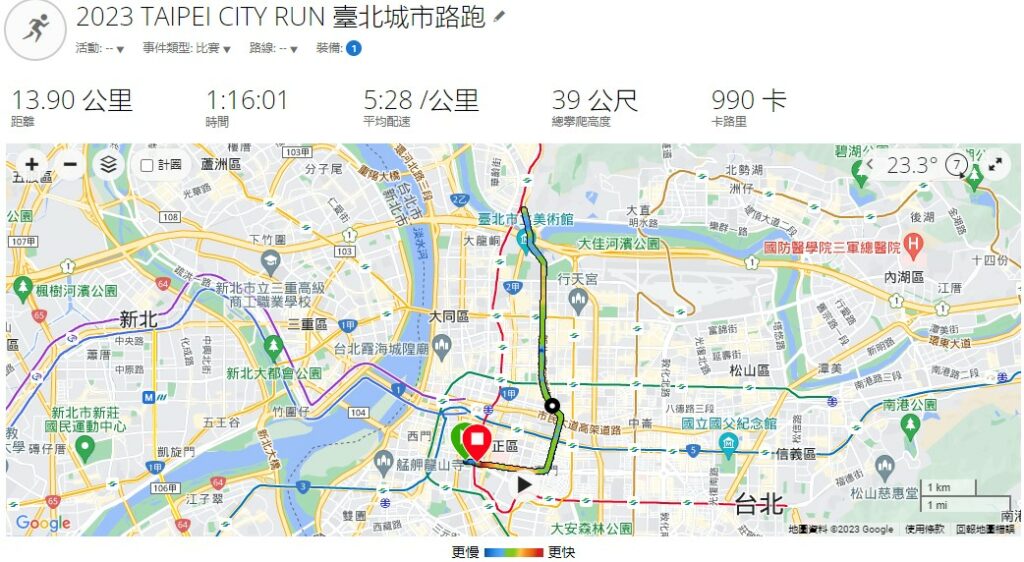The width and height of the screenshot is (1024, 562).
Task: Zoom out on the map
Action: [x=70, y=164]
